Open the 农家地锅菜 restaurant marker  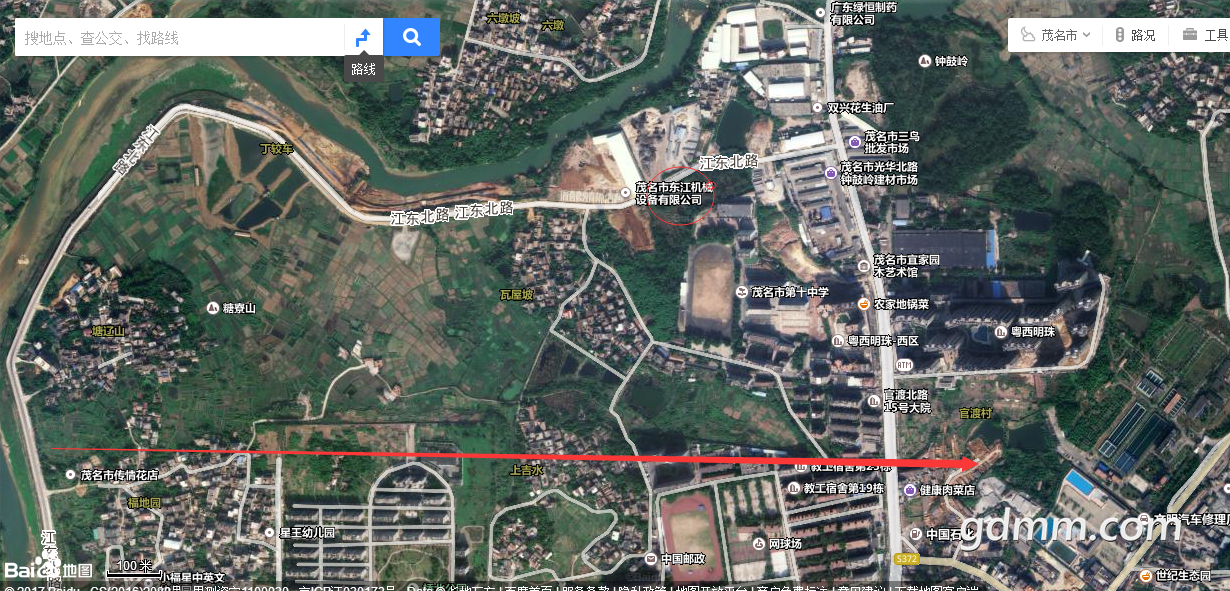tap(864, 304)
